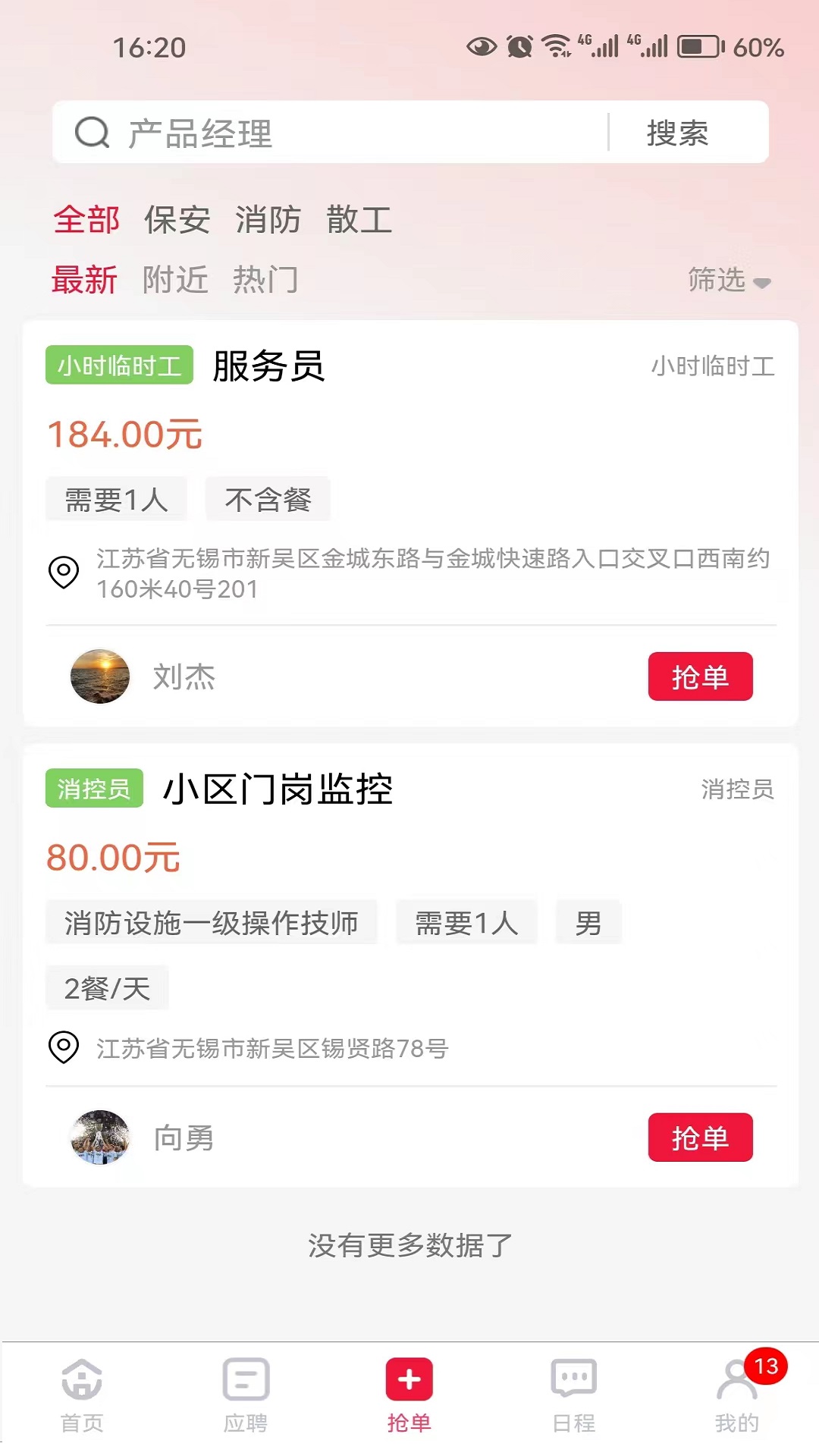Switch sorting to 热门
819x1456 pixels.
(266, 280)
